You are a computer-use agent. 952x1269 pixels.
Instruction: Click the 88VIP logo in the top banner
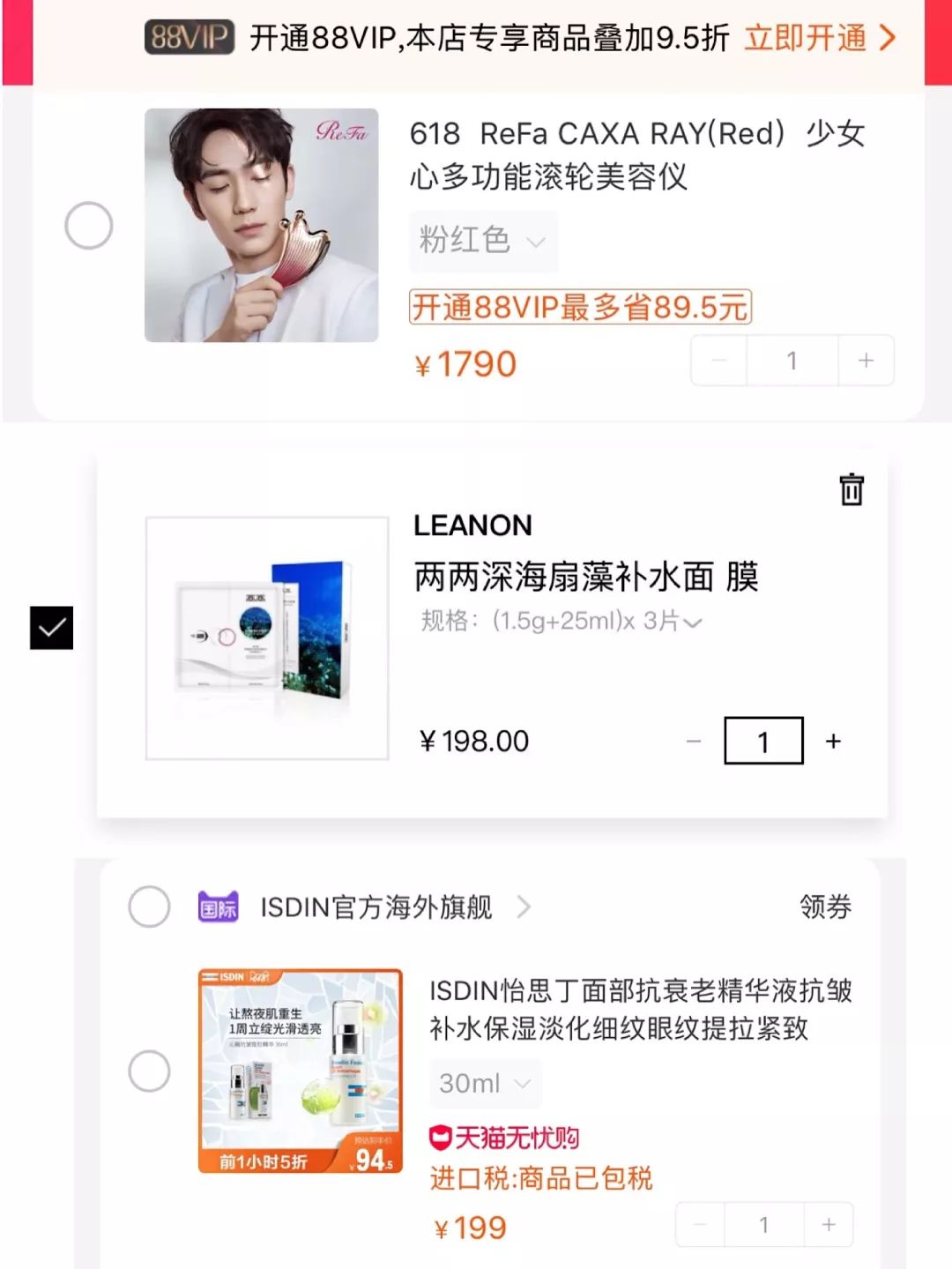coord(188,39)
